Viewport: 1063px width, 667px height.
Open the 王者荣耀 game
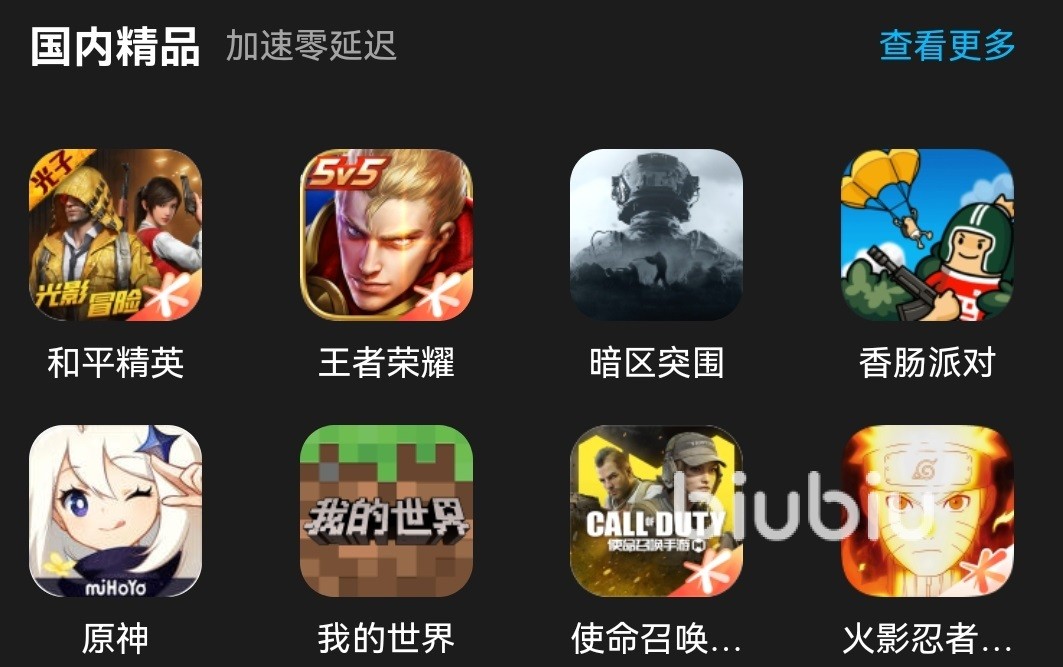386,235
